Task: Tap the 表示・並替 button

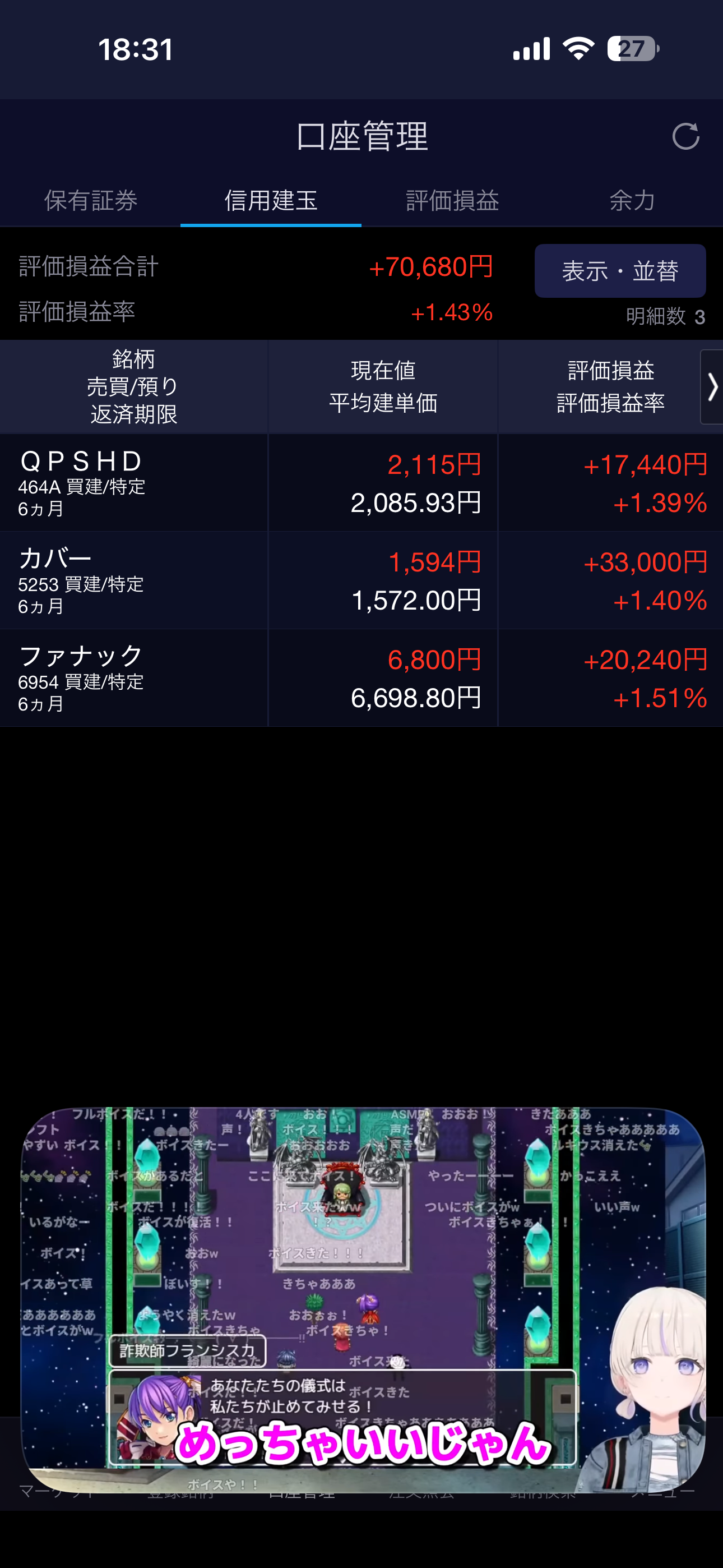Action: [x=619, y=271]
